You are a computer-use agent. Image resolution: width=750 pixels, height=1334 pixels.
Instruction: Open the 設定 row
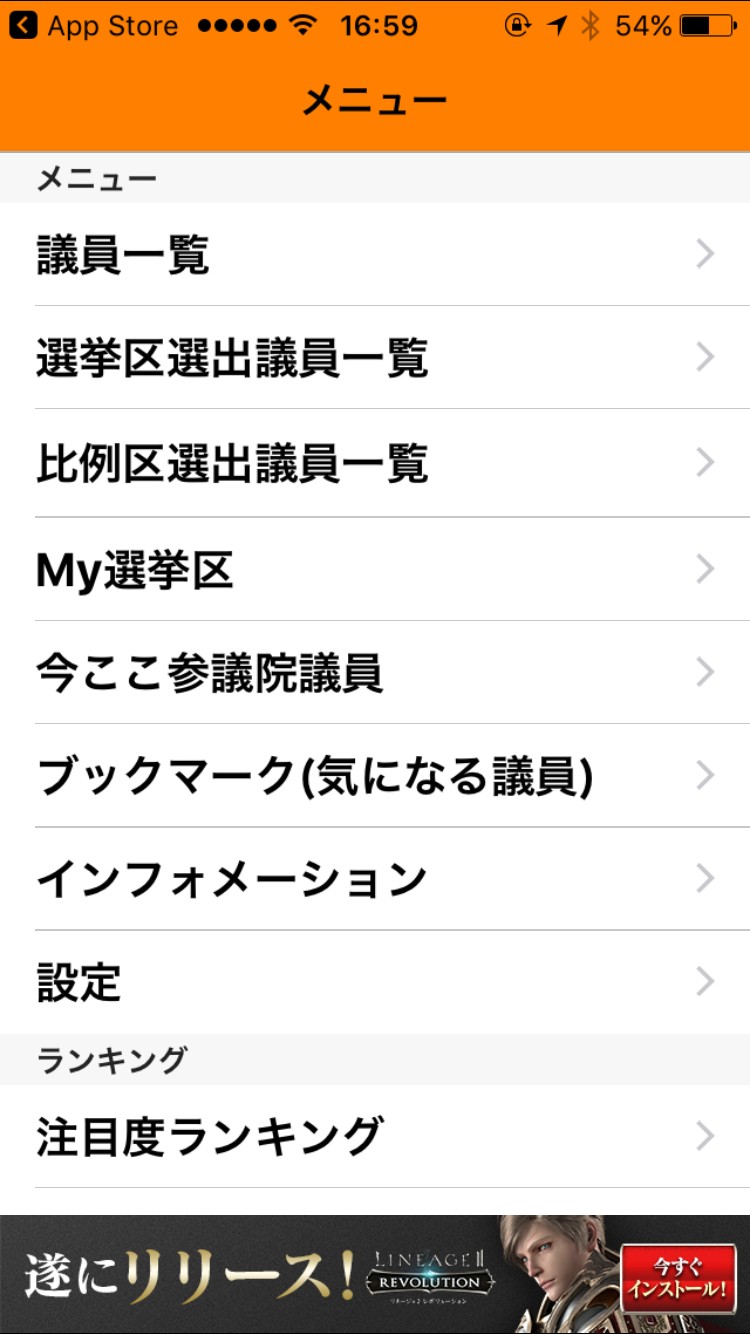[375, 982]
